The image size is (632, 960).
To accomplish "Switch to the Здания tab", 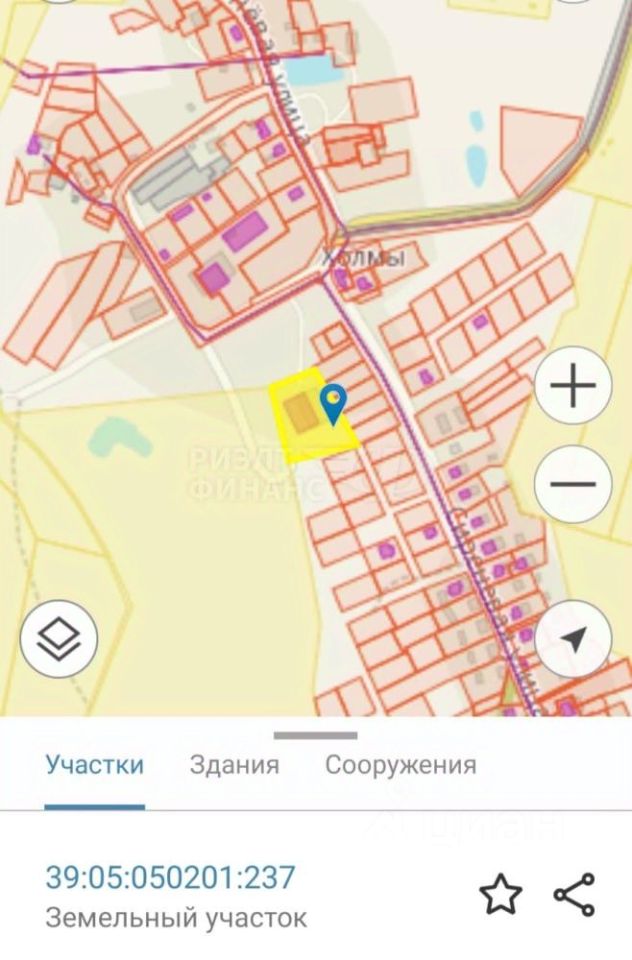I will (234, 766).
